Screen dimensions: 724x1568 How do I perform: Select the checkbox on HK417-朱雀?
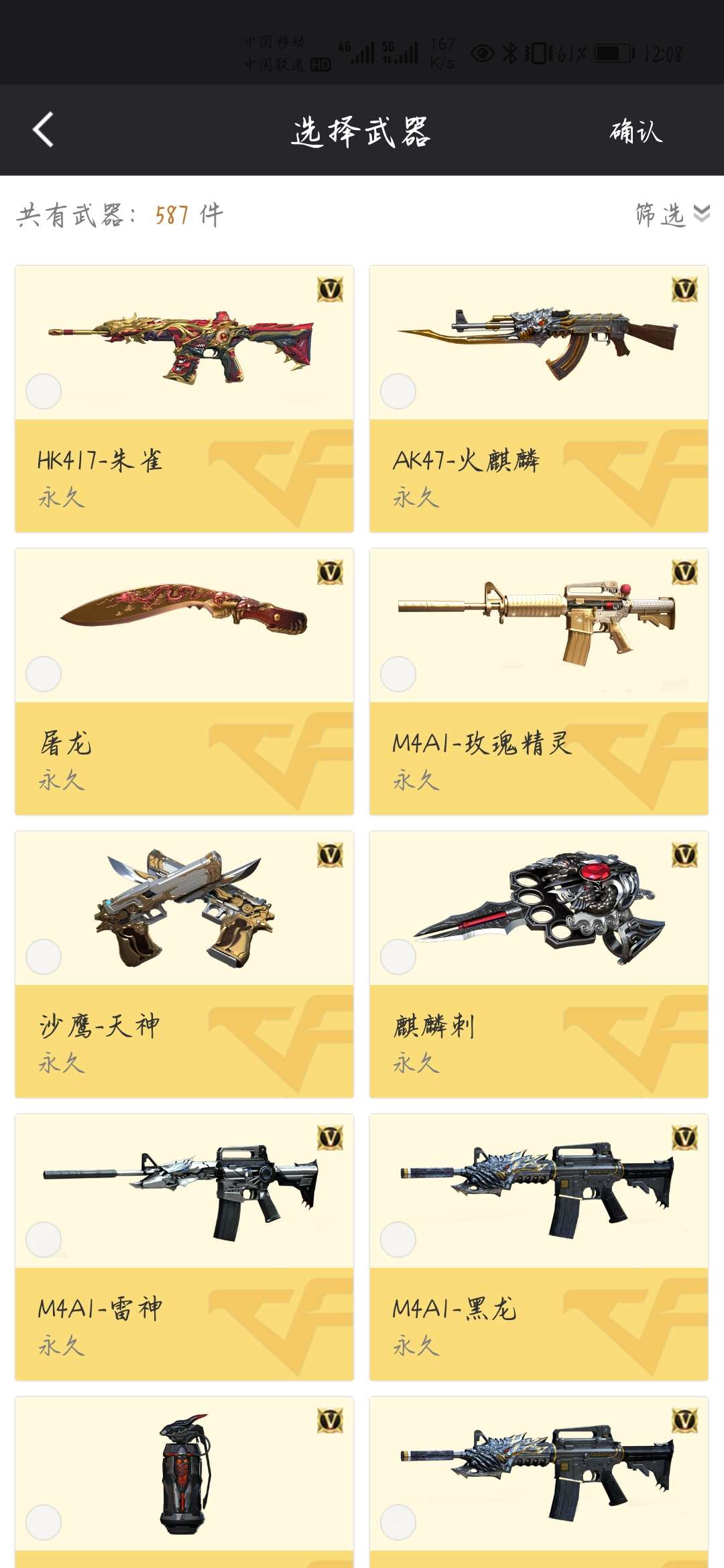click(44, 391)
